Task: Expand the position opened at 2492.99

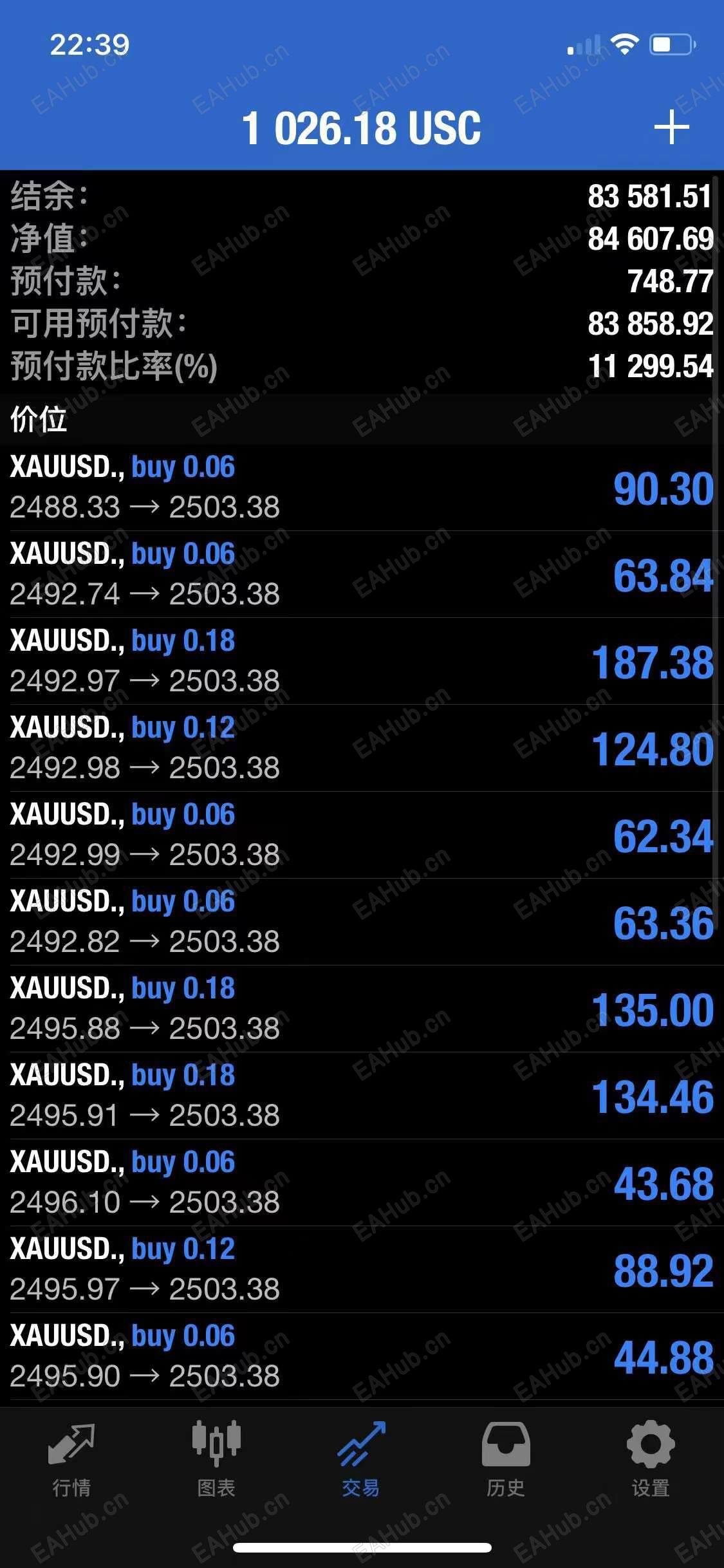Action: tap(362, 835)
